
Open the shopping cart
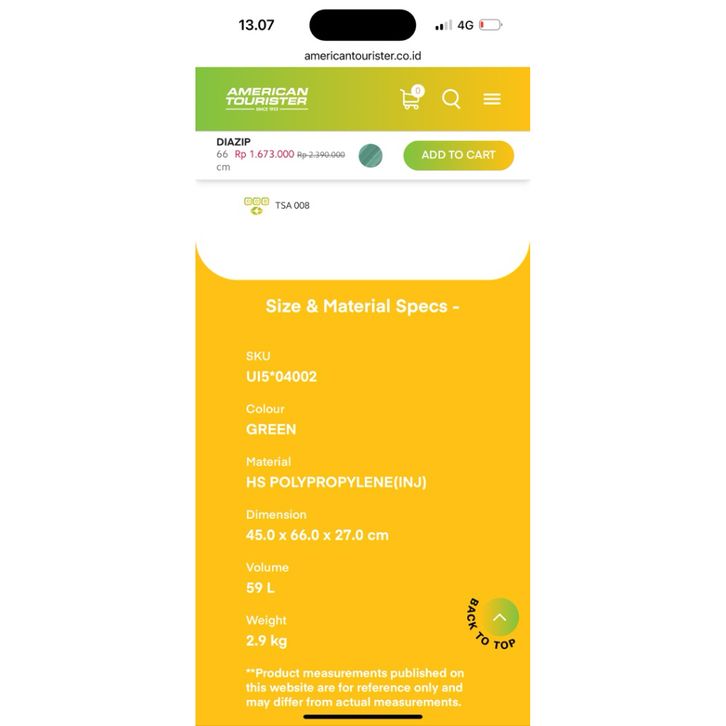coord(410,98)
